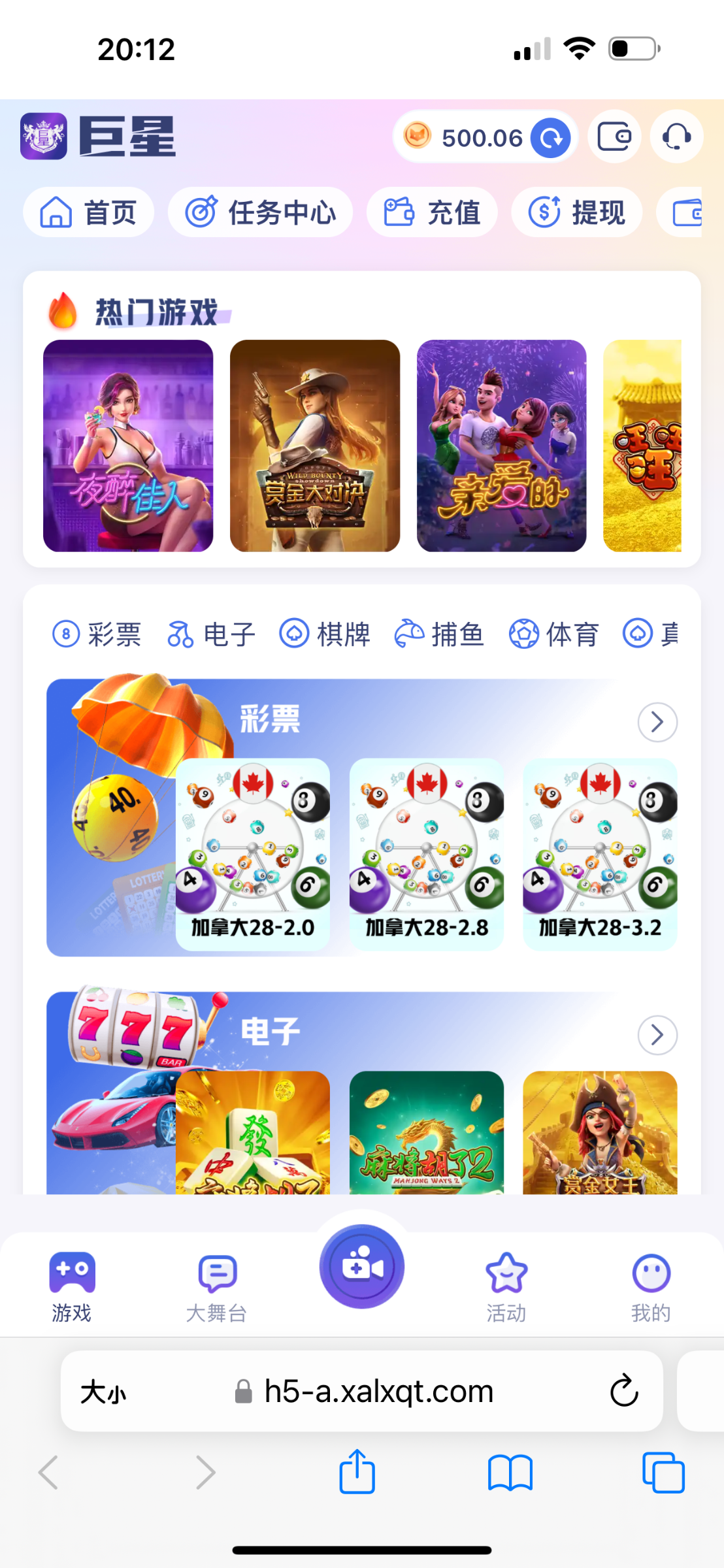Contact customer service via headset icon

pos(676,137)
